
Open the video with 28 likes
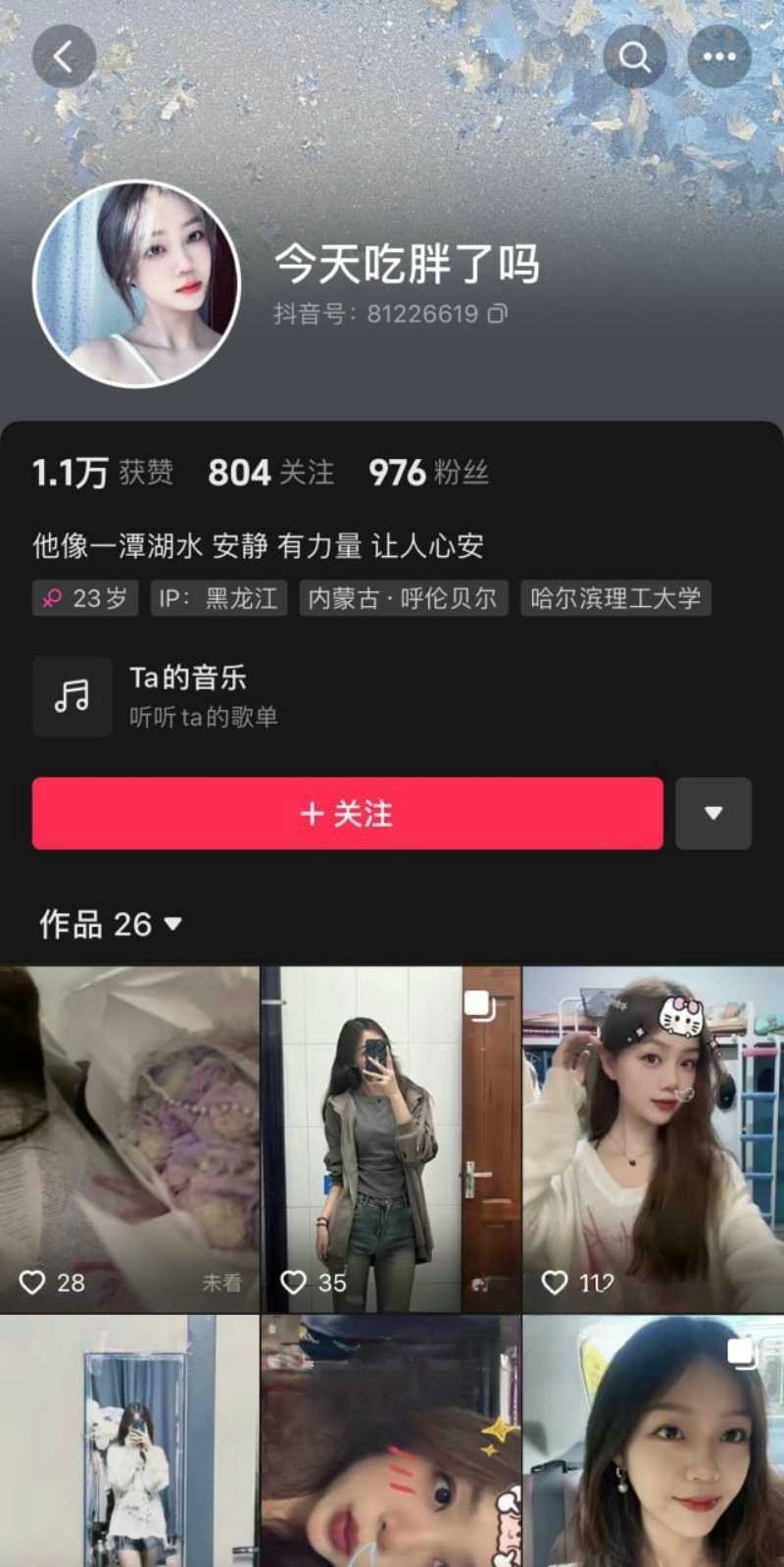pos(129,1137)
